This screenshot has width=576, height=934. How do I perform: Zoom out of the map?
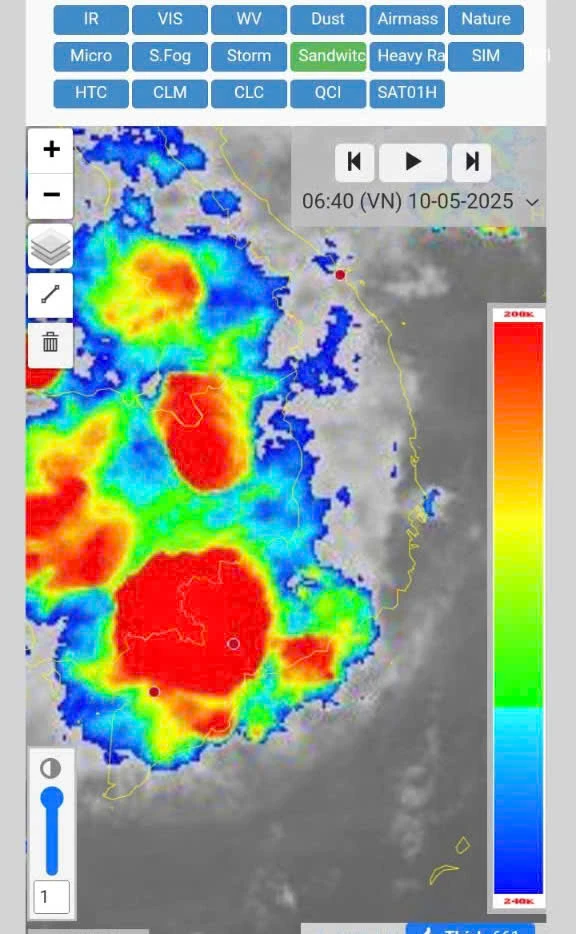pos(51,195)
